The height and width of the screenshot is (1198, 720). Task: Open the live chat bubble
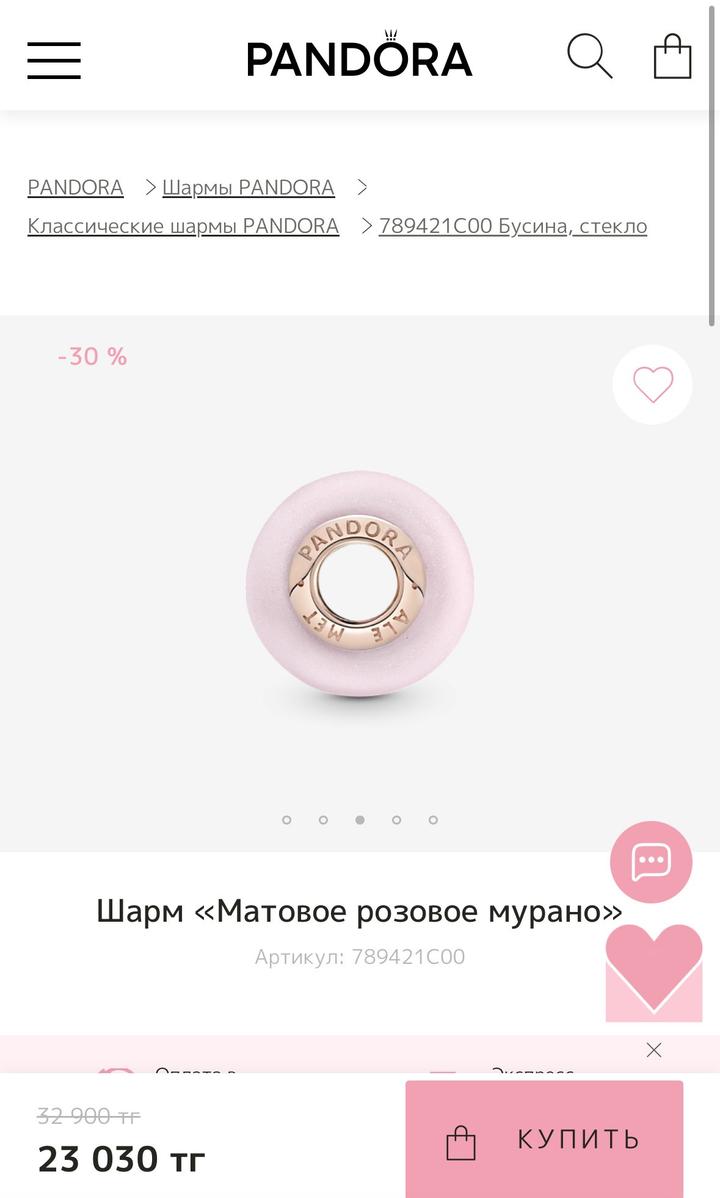[x=651, y=861]
